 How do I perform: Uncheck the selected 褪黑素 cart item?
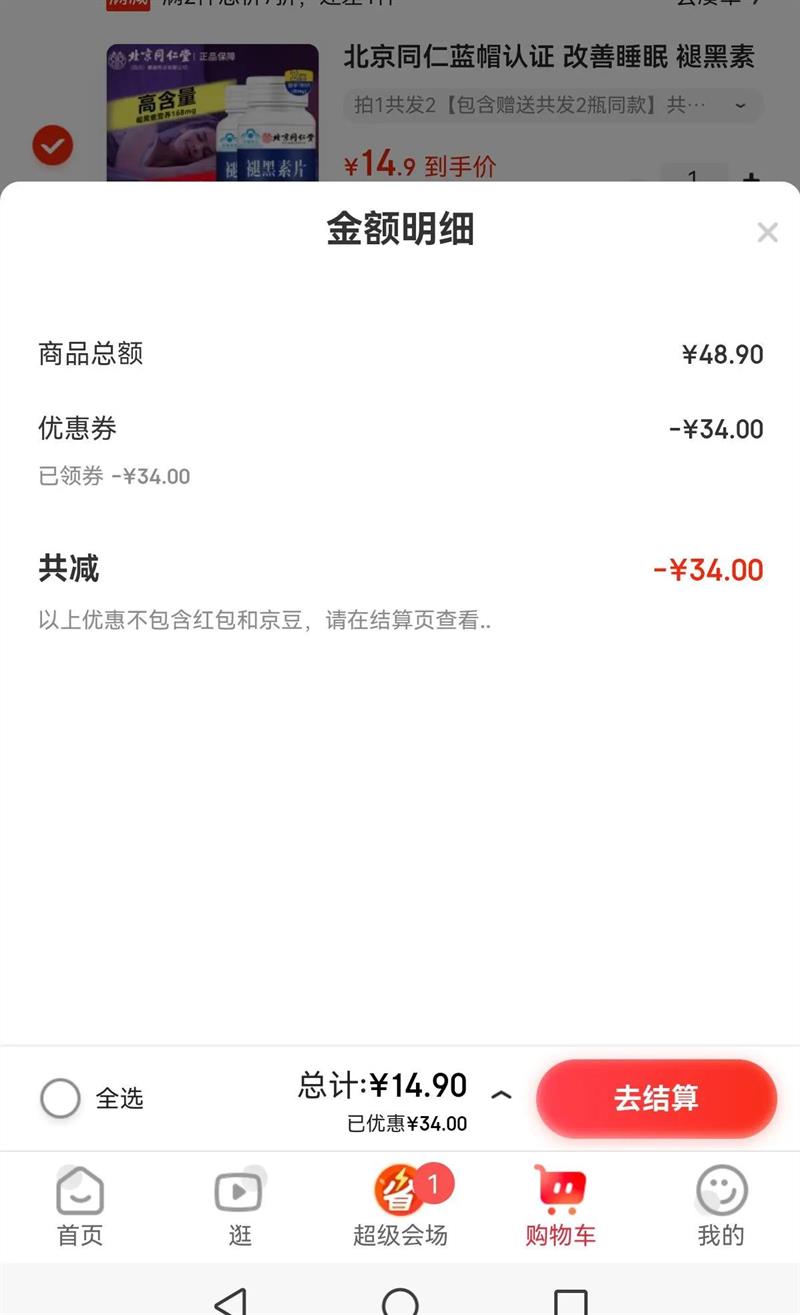pos(52,146)
